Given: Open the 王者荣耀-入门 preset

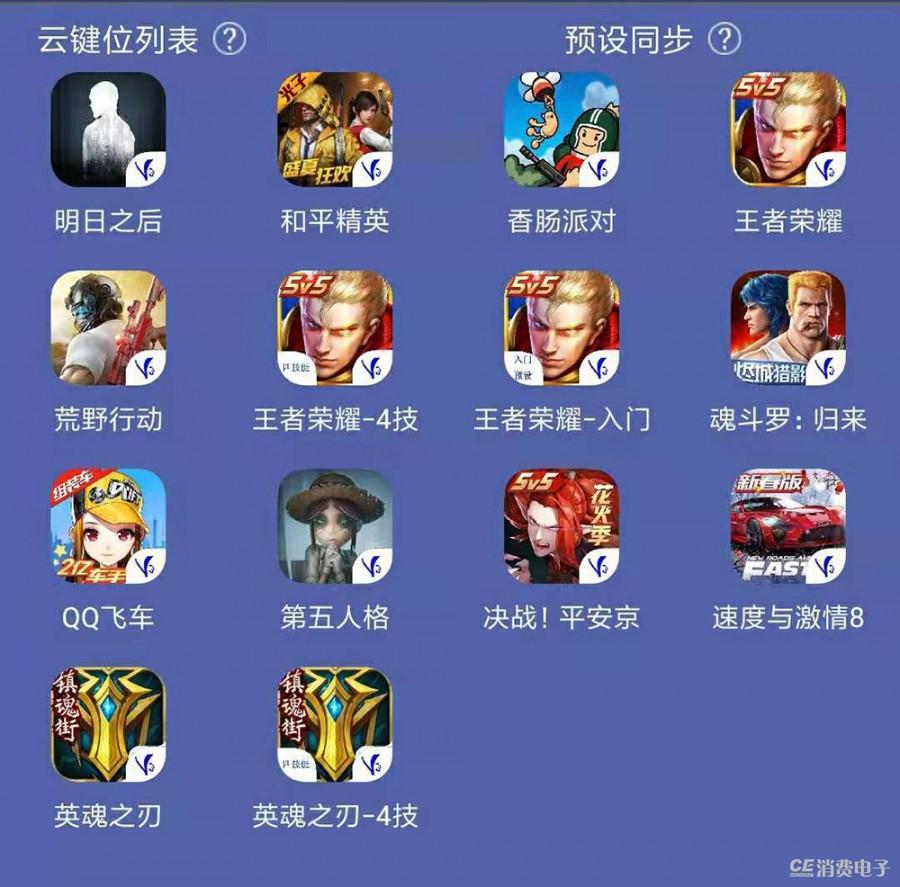Looking at the screenshot, I should click(562, 328).
